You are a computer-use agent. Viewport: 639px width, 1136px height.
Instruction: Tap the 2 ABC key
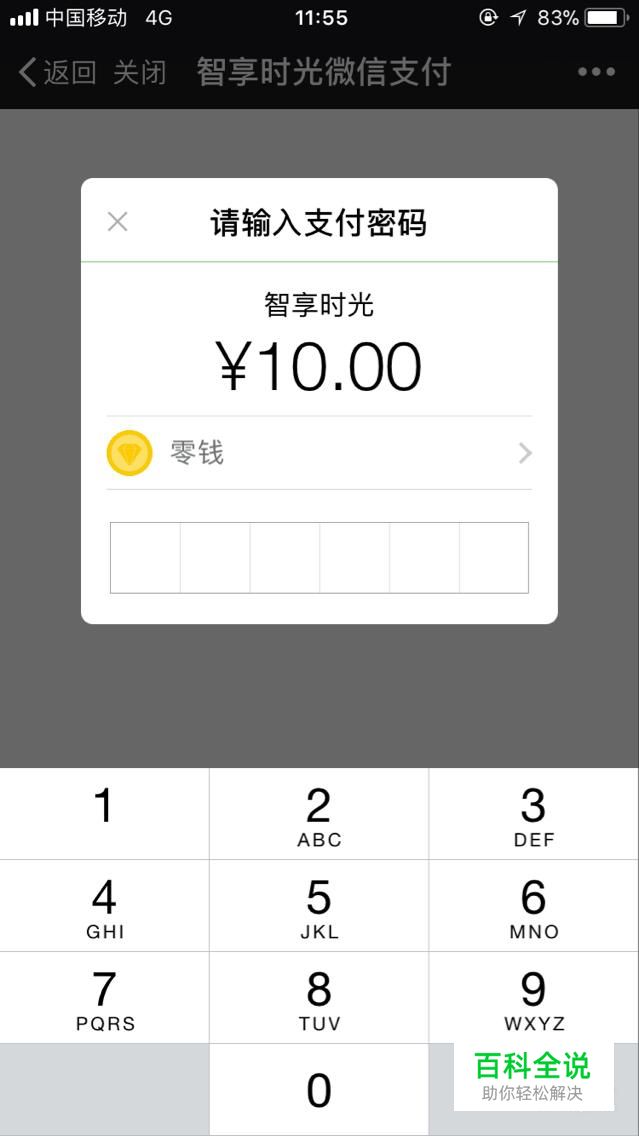[319, 814]
